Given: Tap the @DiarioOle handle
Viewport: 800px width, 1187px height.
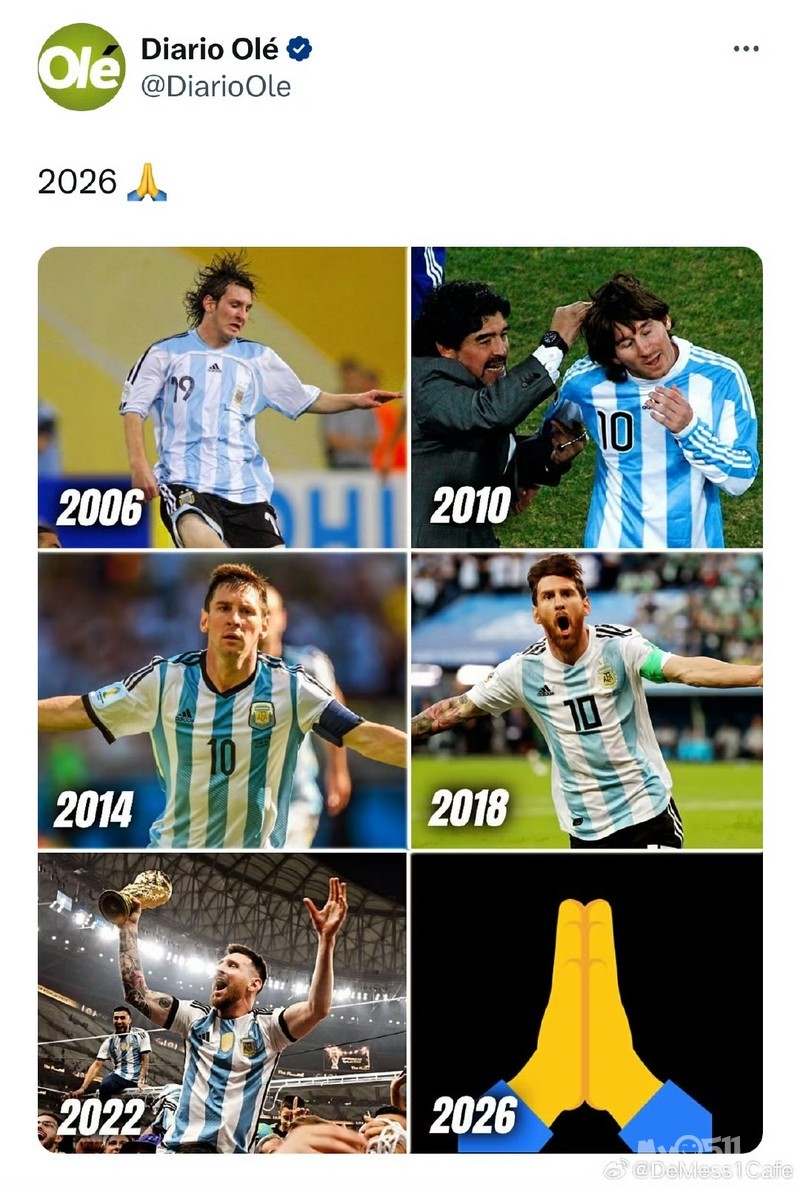Looking at the screenshot, I should click(x=215, y=87).
